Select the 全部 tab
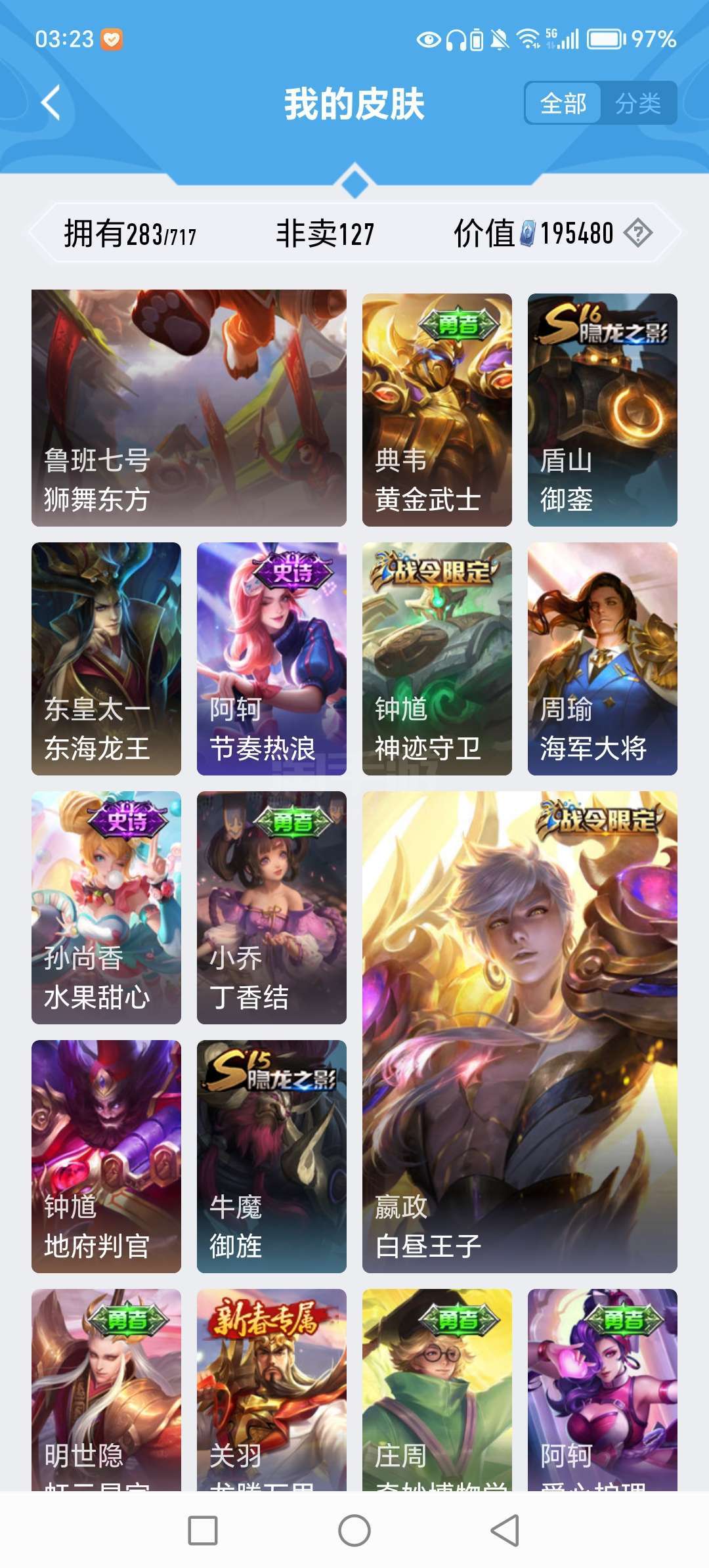This screenshot has height=1568, width=709. pyautogui.click(x=563, y=103)
